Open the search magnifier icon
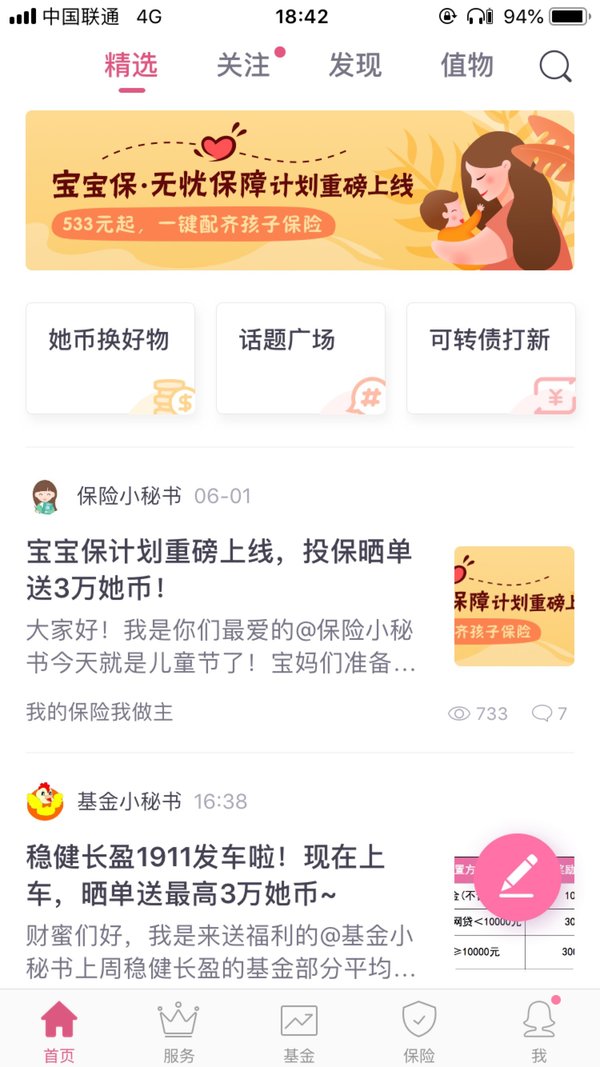 [555, 67]
